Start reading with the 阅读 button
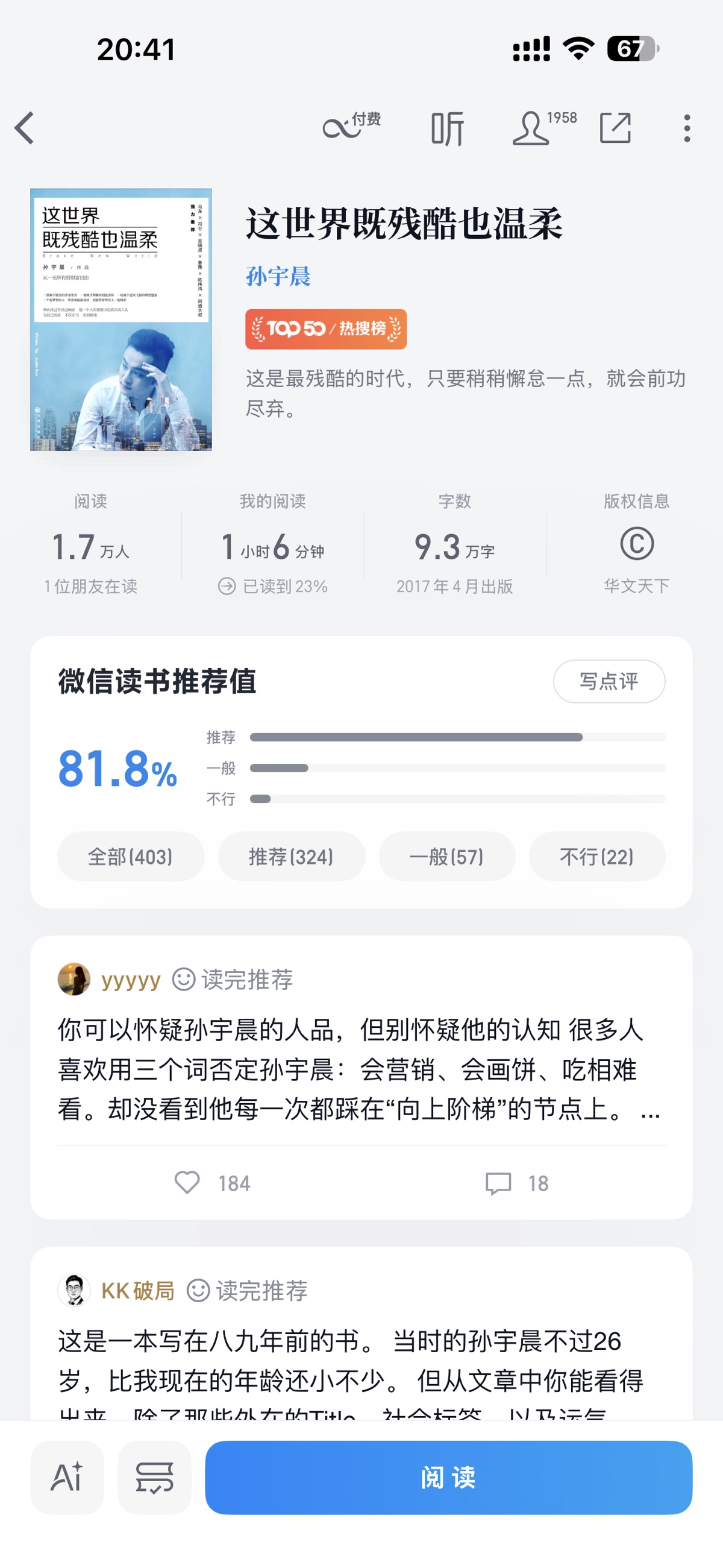The height and width of the screenshot is (1568, 723). pos(448,1478)
